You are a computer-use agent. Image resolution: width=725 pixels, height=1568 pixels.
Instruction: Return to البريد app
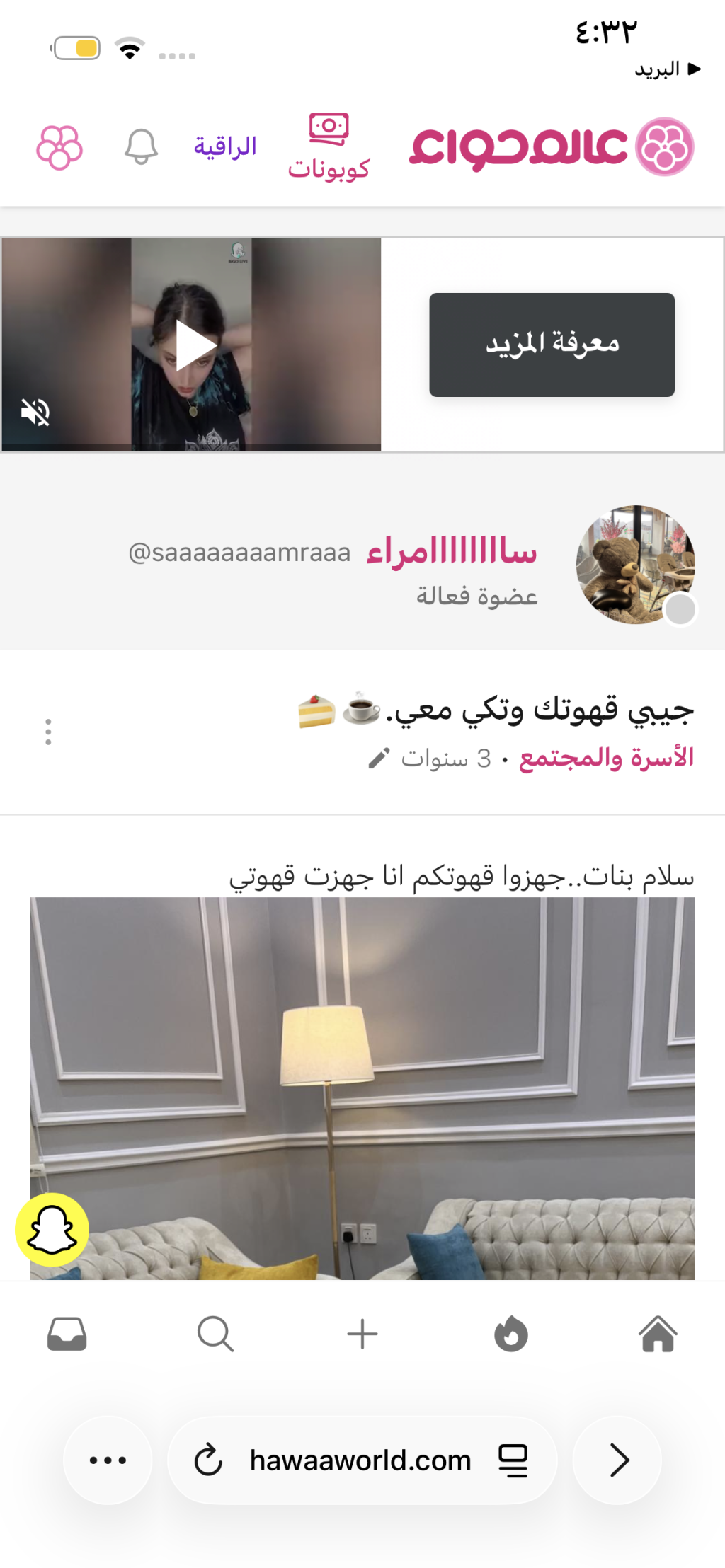coord(667,69)
